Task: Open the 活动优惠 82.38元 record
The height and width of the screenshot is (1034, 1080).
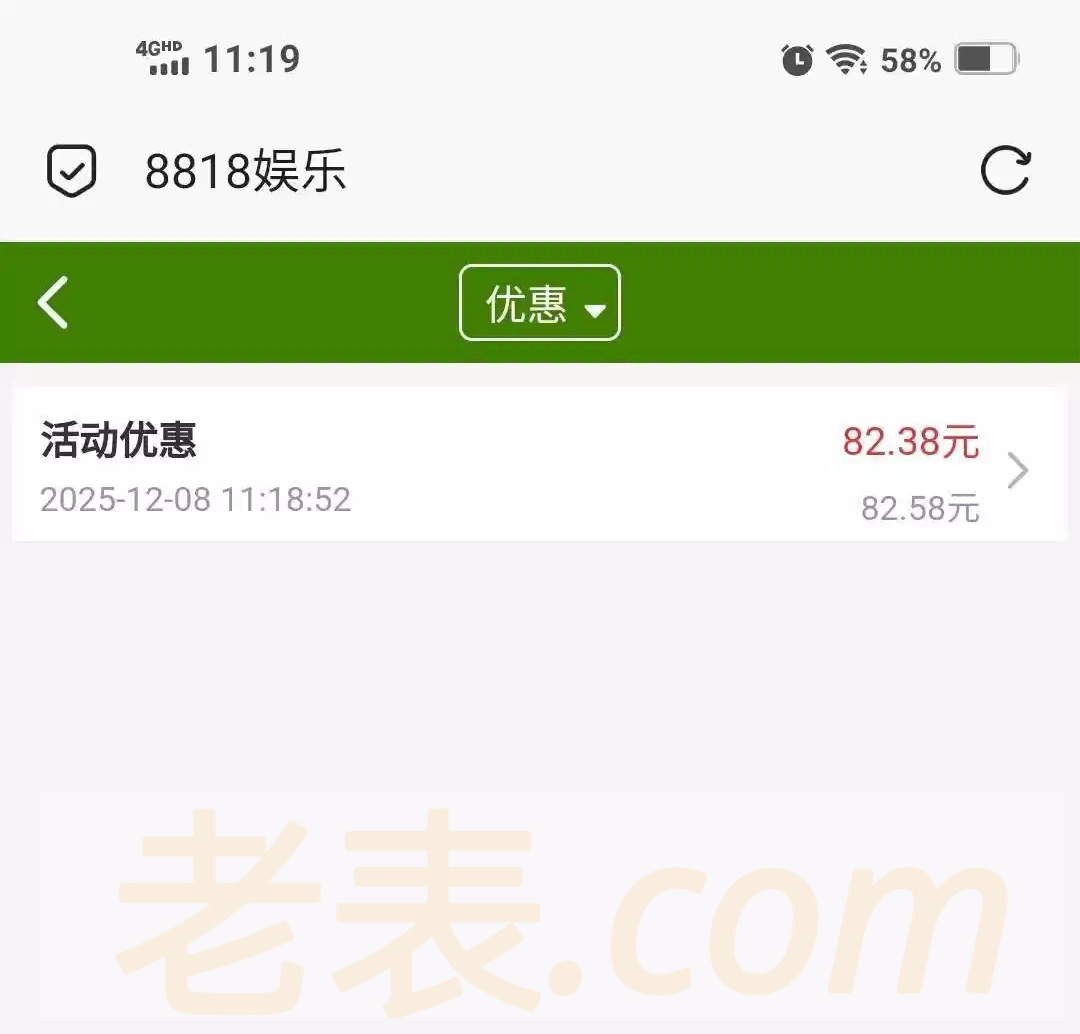Action: 539,466
